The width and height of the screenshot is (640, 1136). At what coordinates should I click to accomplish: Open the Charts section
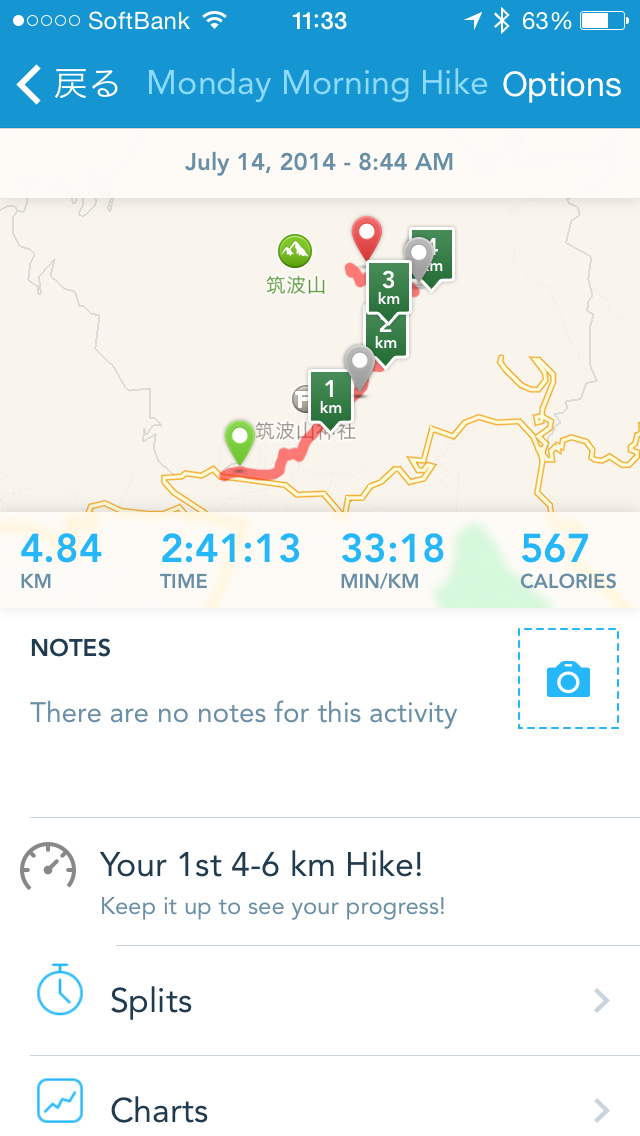click(x=320, y=1110)
